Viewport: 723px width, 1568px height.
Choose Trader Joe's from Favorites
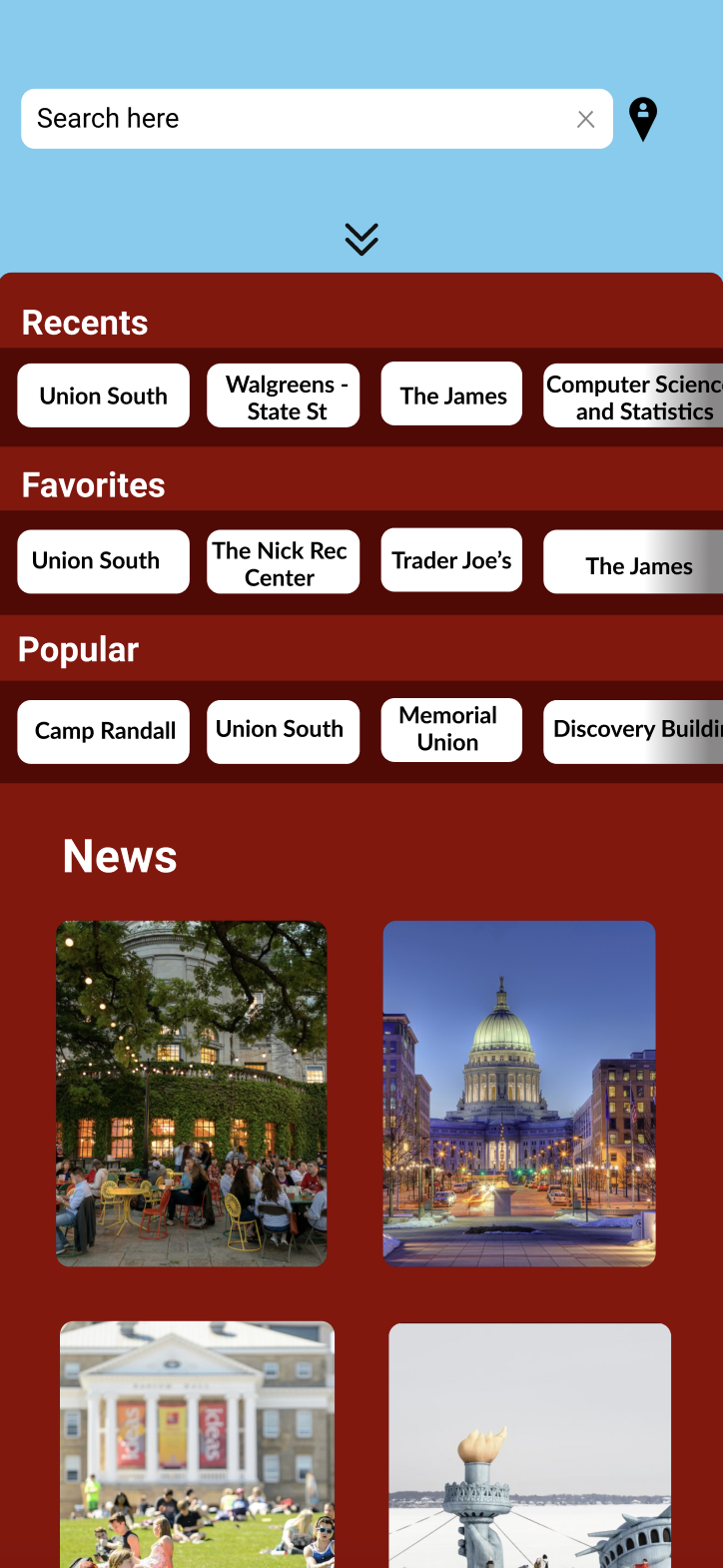point(451,560)
